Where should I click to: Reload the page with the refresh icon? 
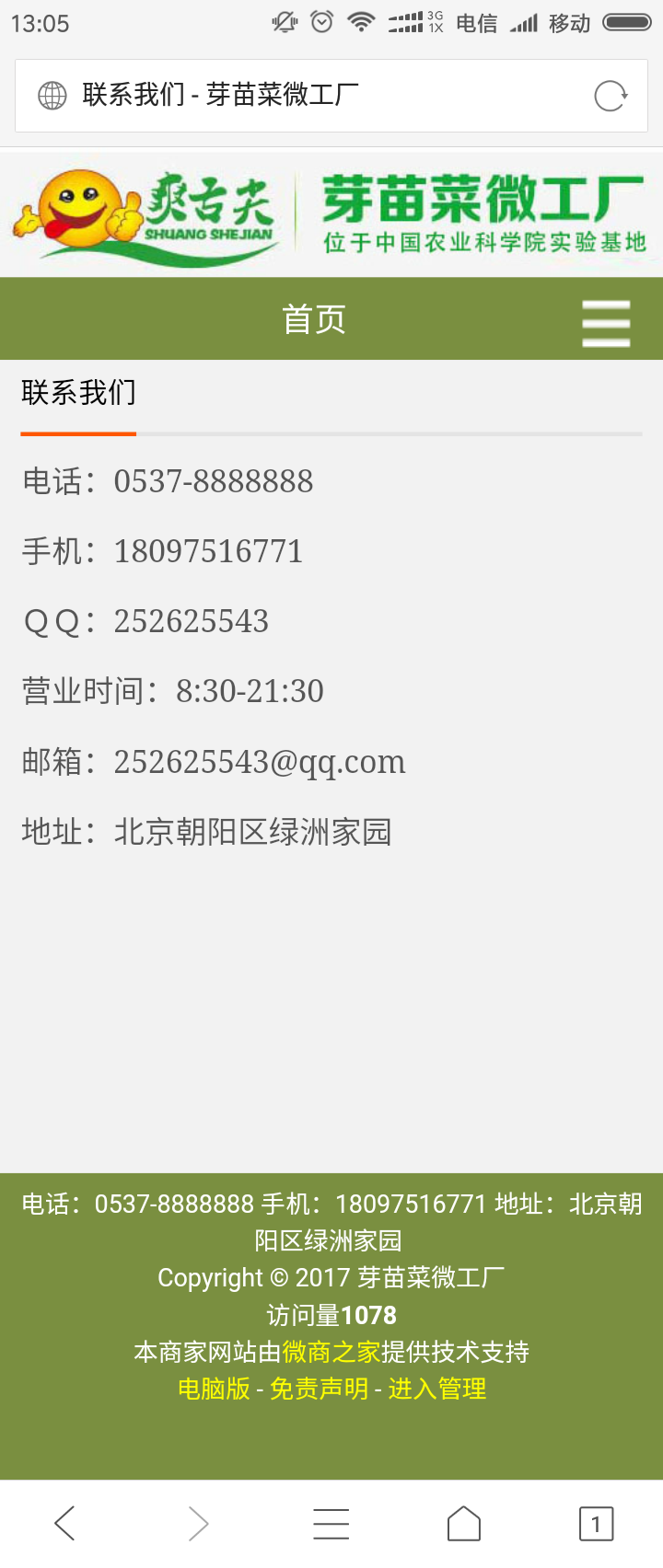click(610, 96)
